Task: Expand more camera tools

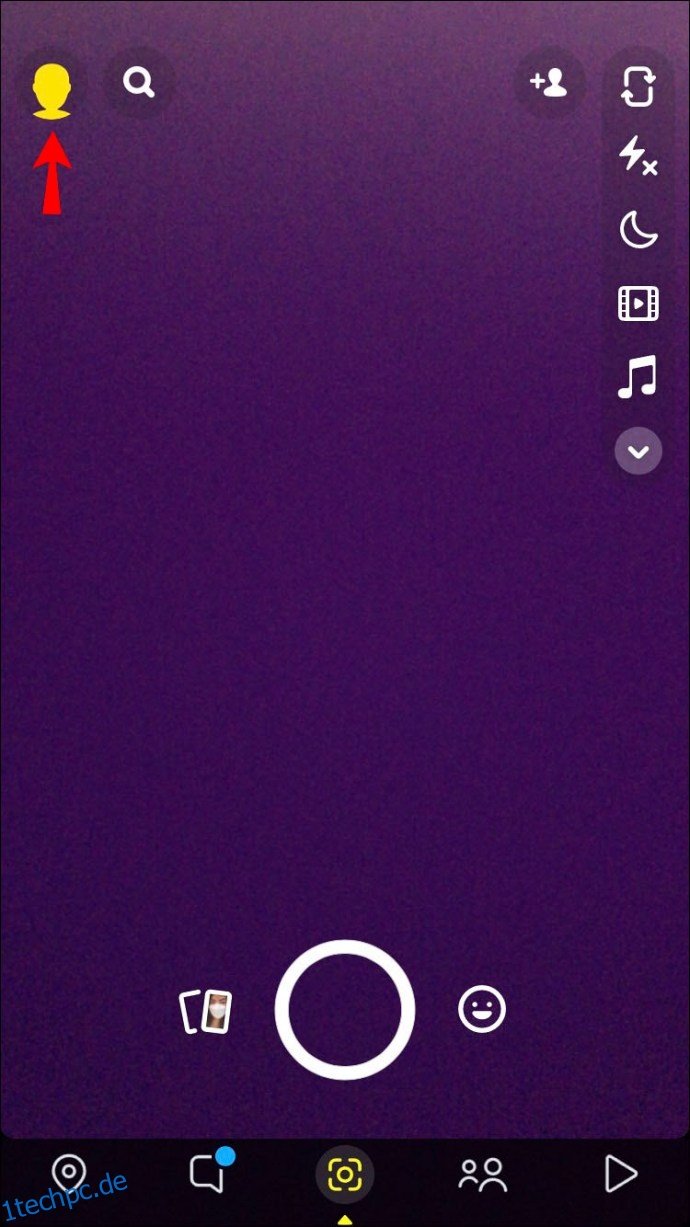Action: click(x=638, y=451)
